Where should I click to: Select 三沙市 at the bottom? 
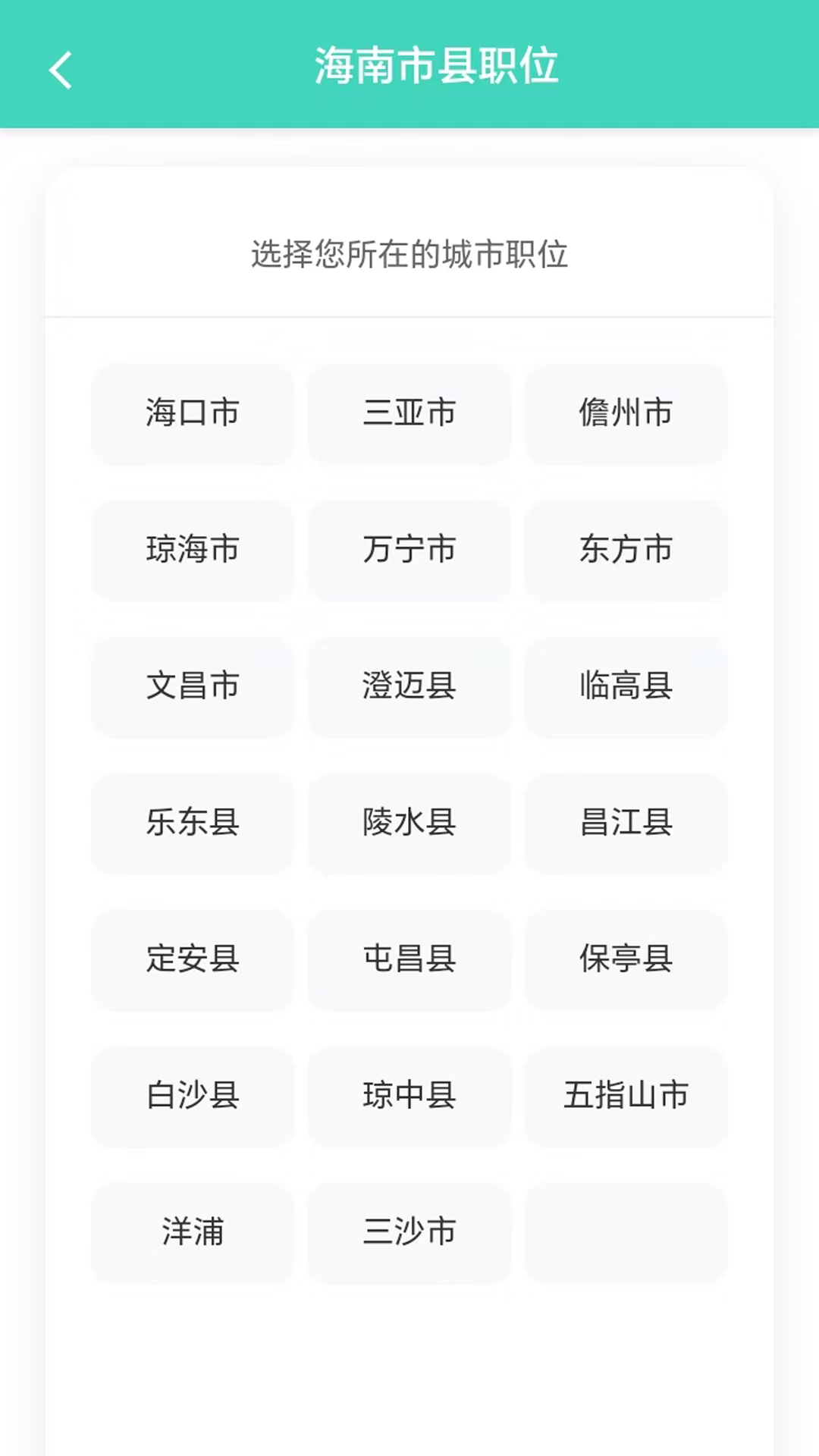click(x=409, y=1233)
